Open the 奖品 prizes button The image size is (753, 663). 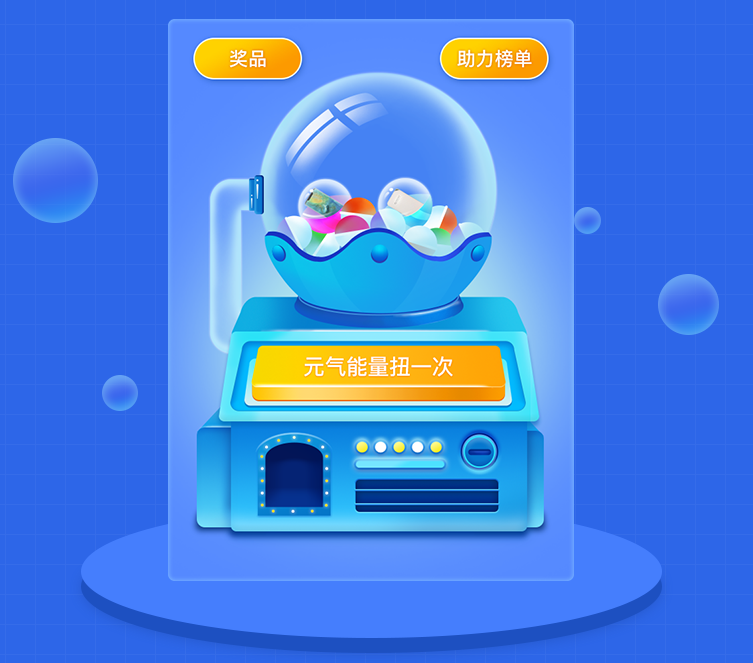(x=247, y=59)
